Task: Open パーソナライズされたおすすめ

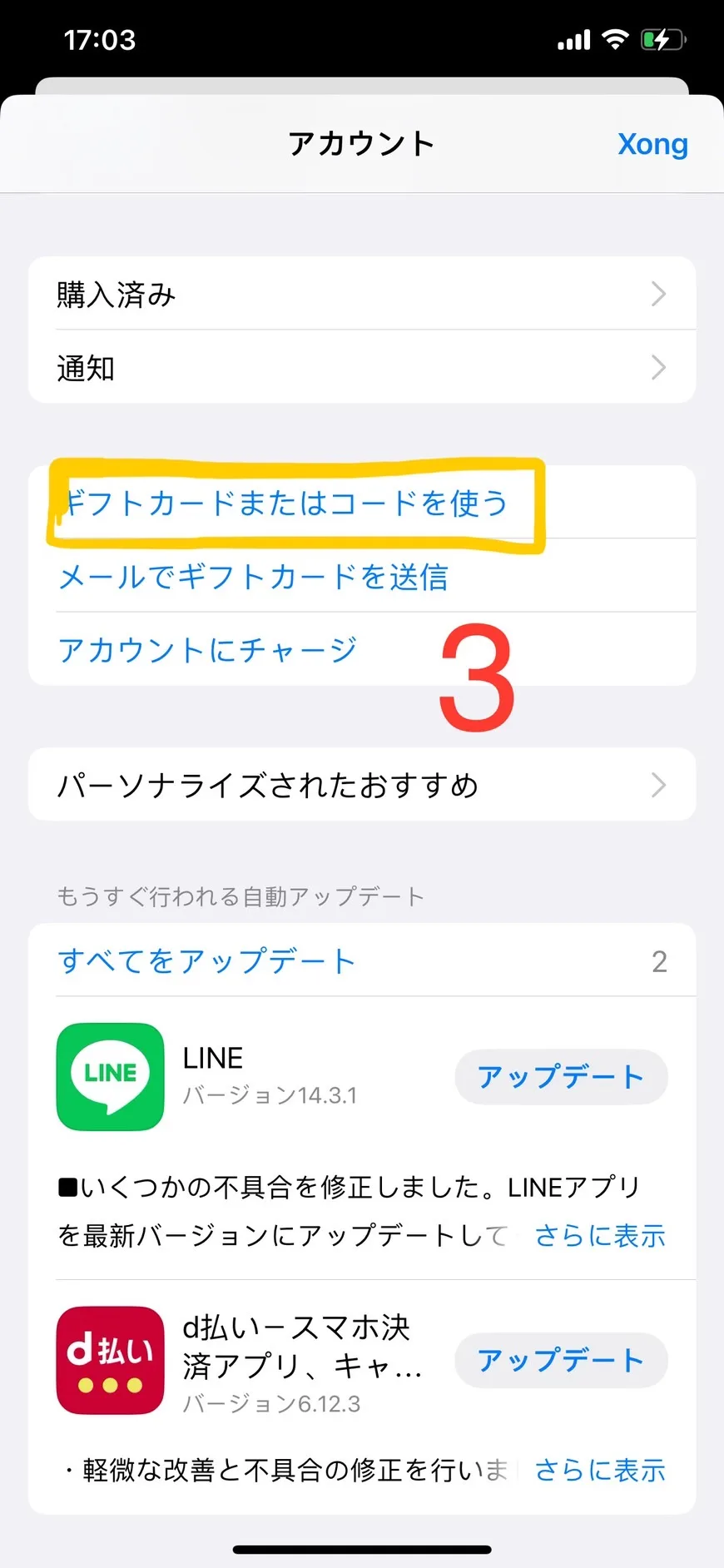Action: (362, 785)
